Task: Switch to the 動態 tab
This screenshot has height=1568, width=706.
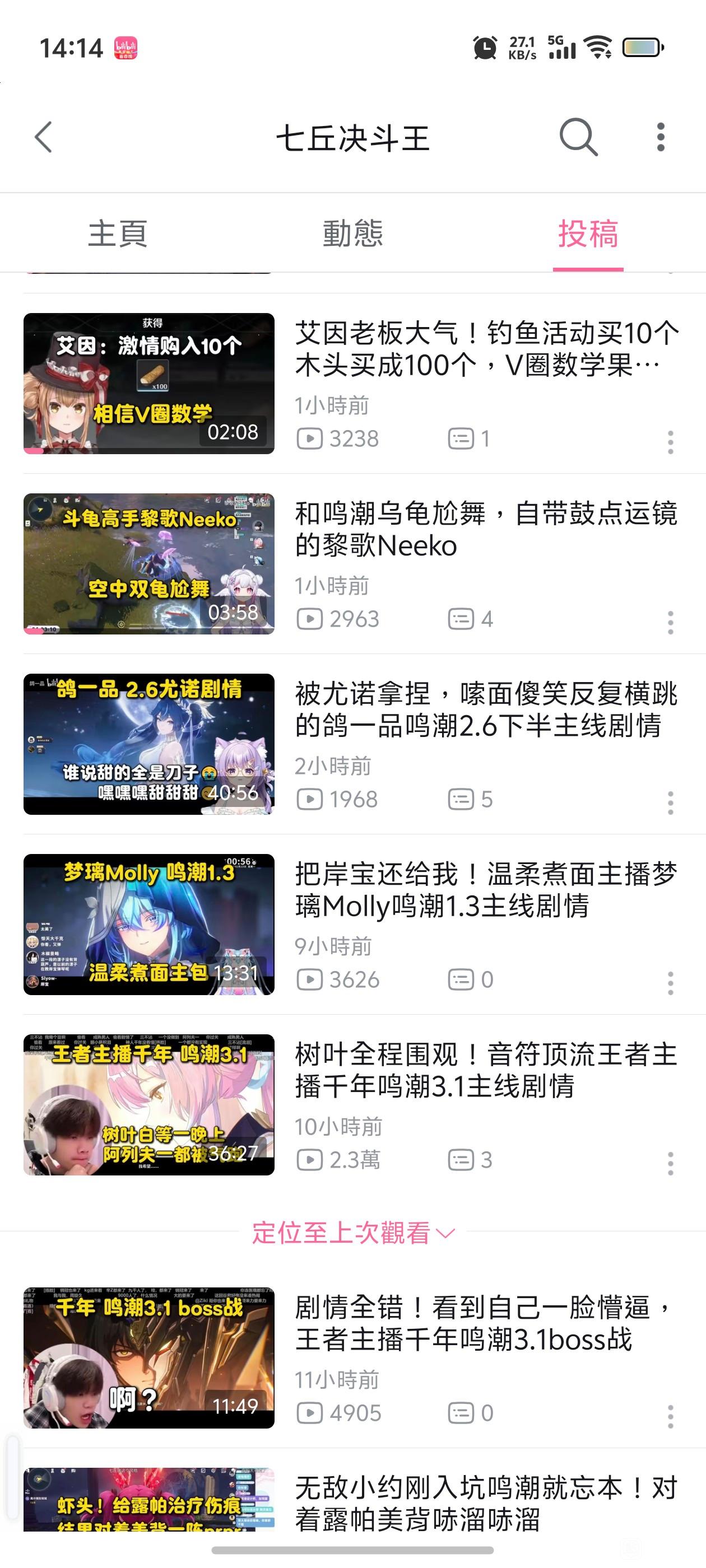Action: pos(352,234)
